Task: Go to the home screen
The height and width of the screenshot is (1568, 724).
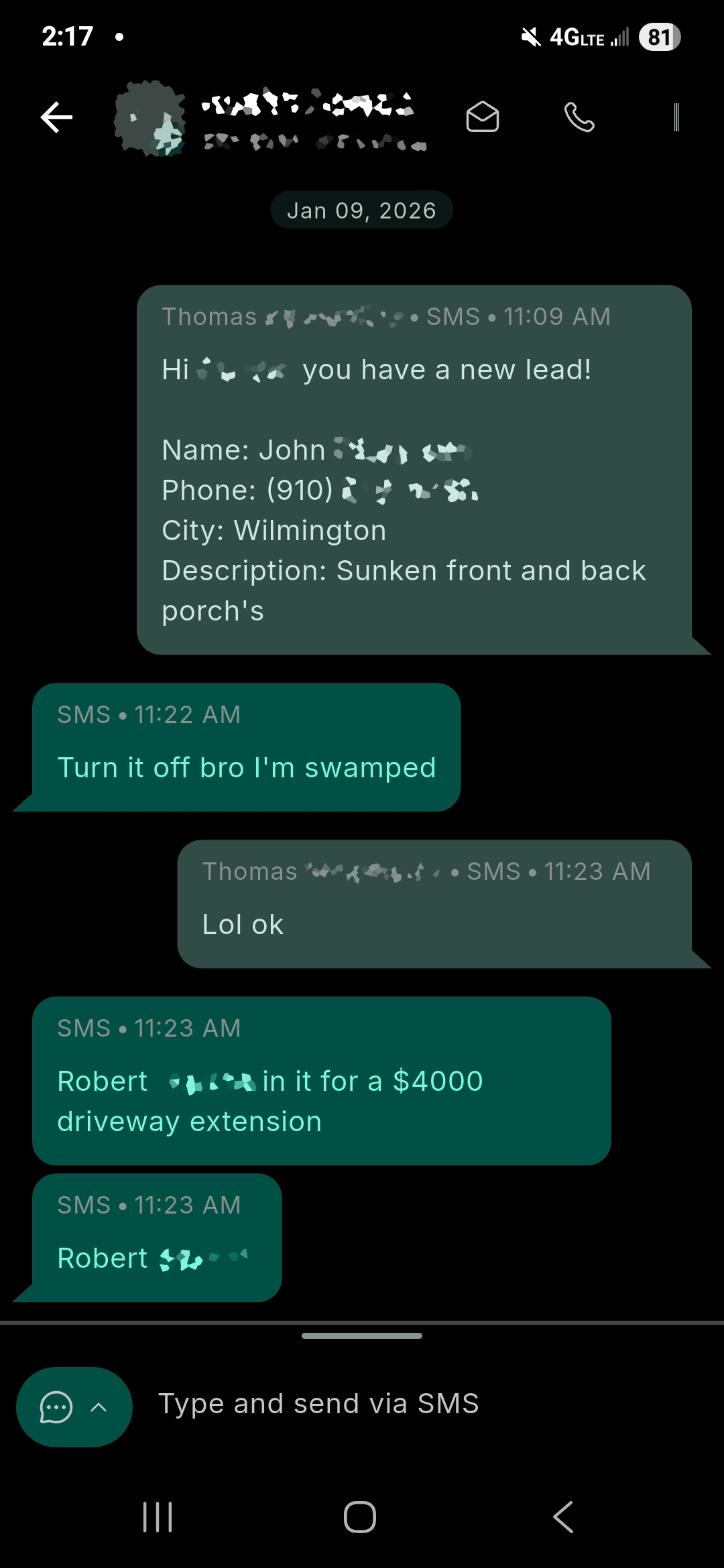Action: coord(360,1516)
